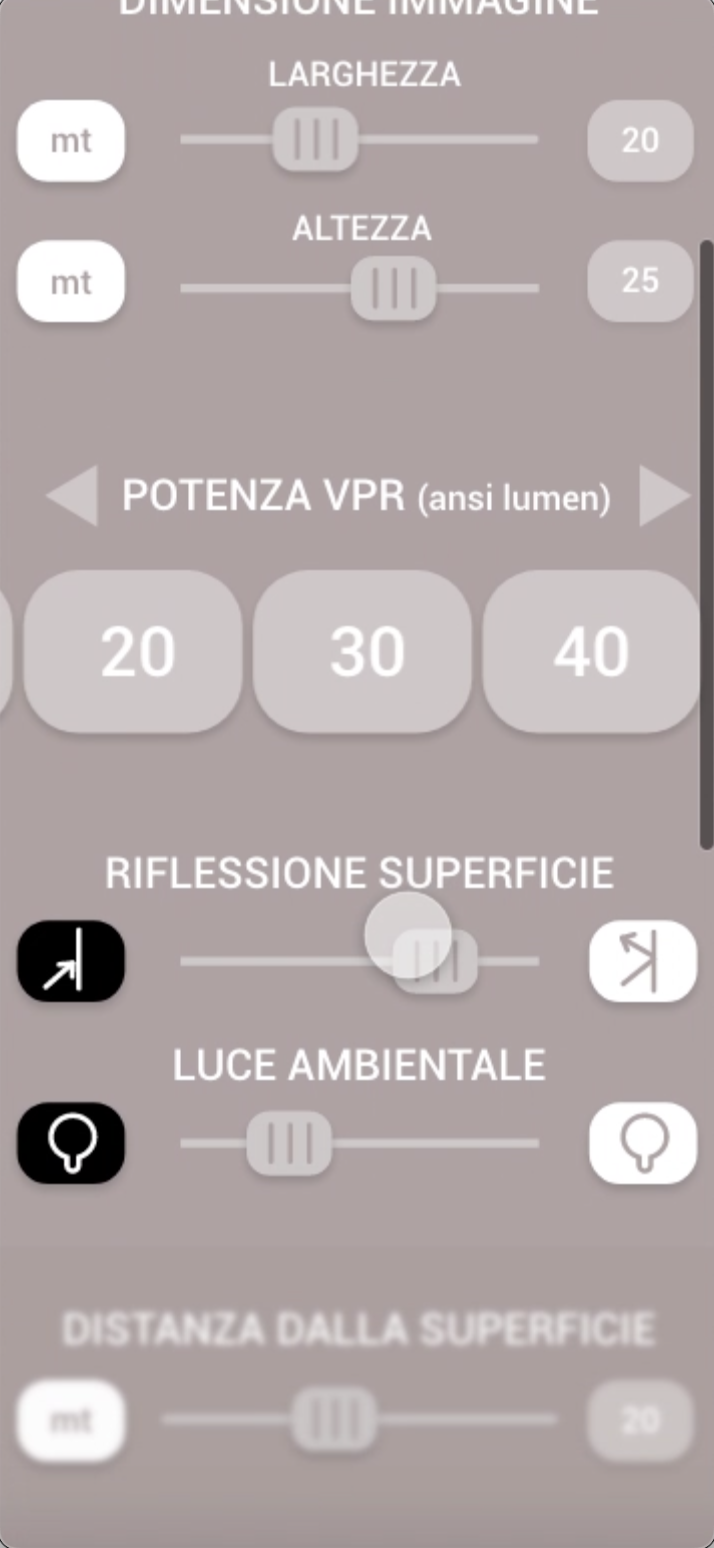Tap the Altezza slider handle
Image resolution: width=714 pixels, height=1548 pixels.
tap(393, 288)
